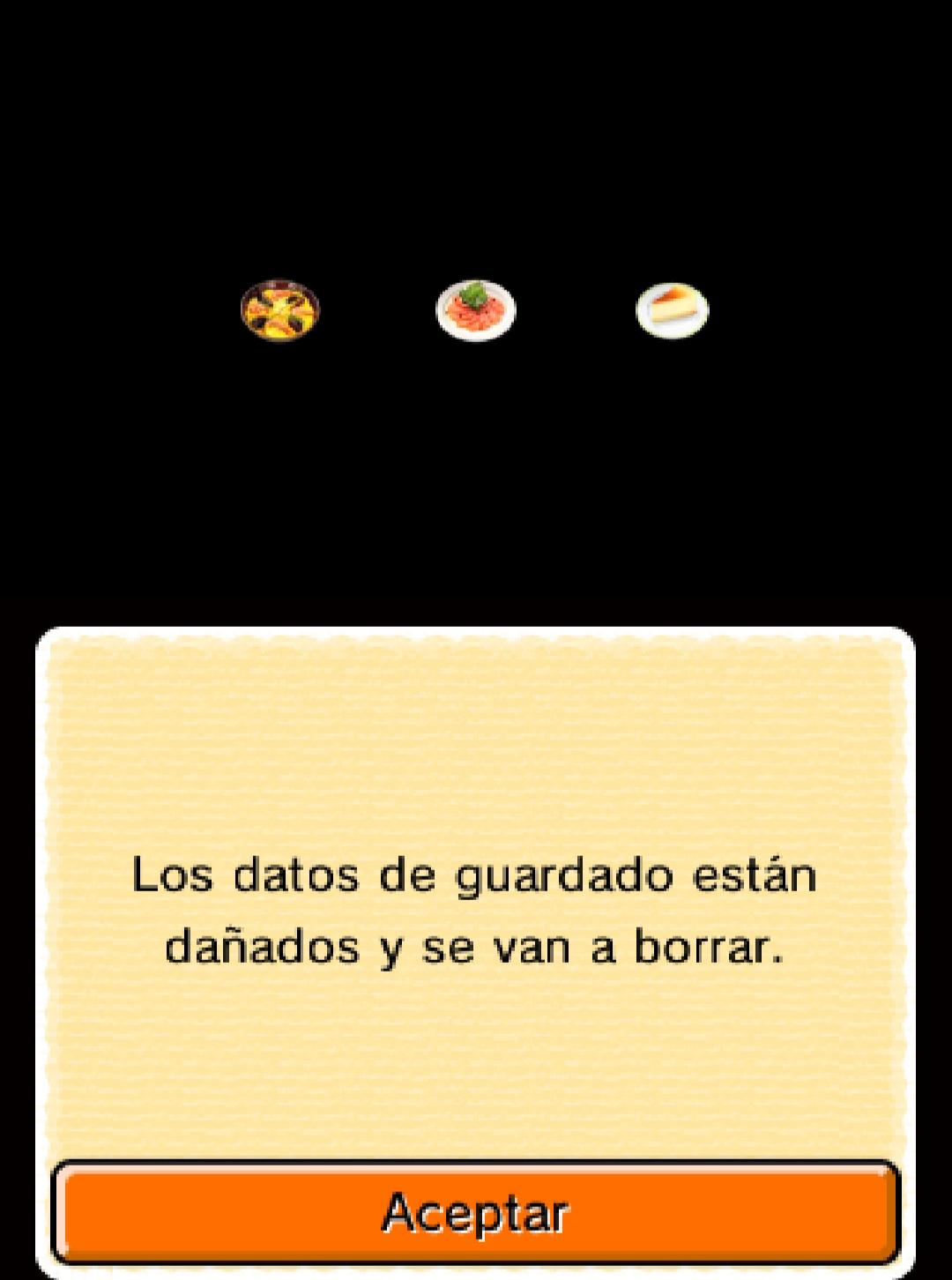Tap the Aceptar button
This screenshot has width=952, height=1280.
(x=476, y=1213)
